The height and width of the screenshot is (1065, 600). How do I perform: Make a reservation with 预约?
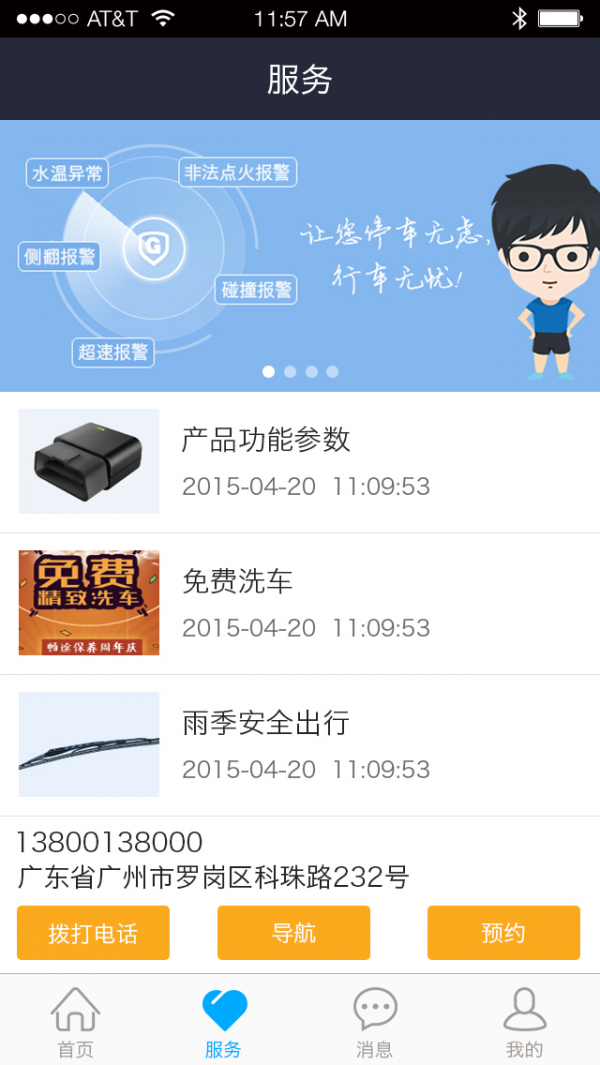(x=503, y=933)
